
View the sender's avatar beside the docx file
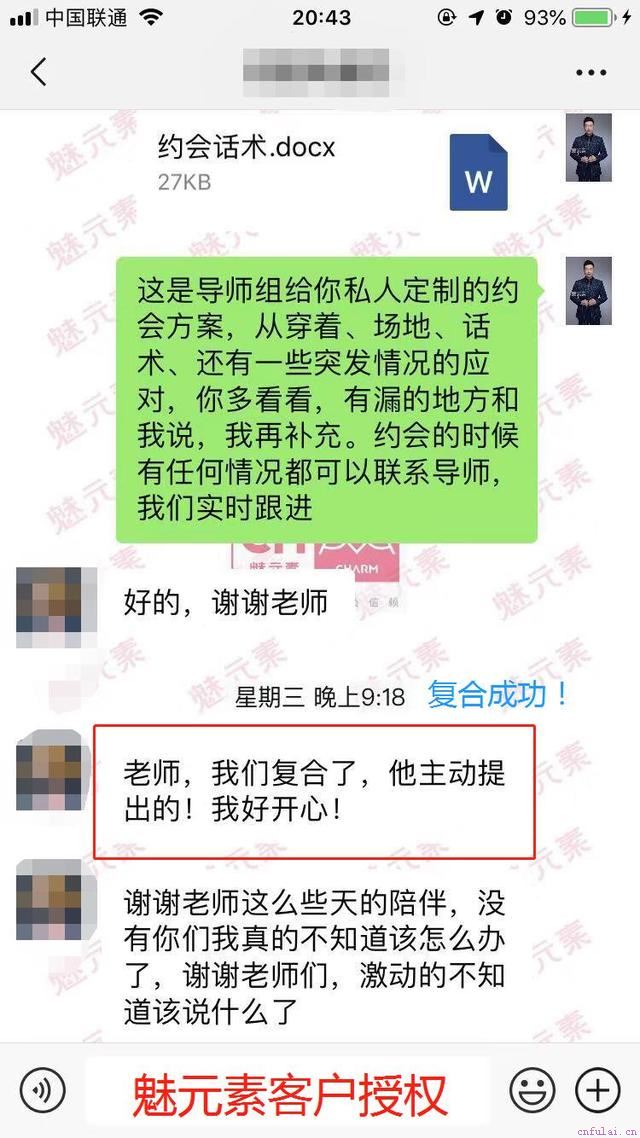(x=588, y=148)
